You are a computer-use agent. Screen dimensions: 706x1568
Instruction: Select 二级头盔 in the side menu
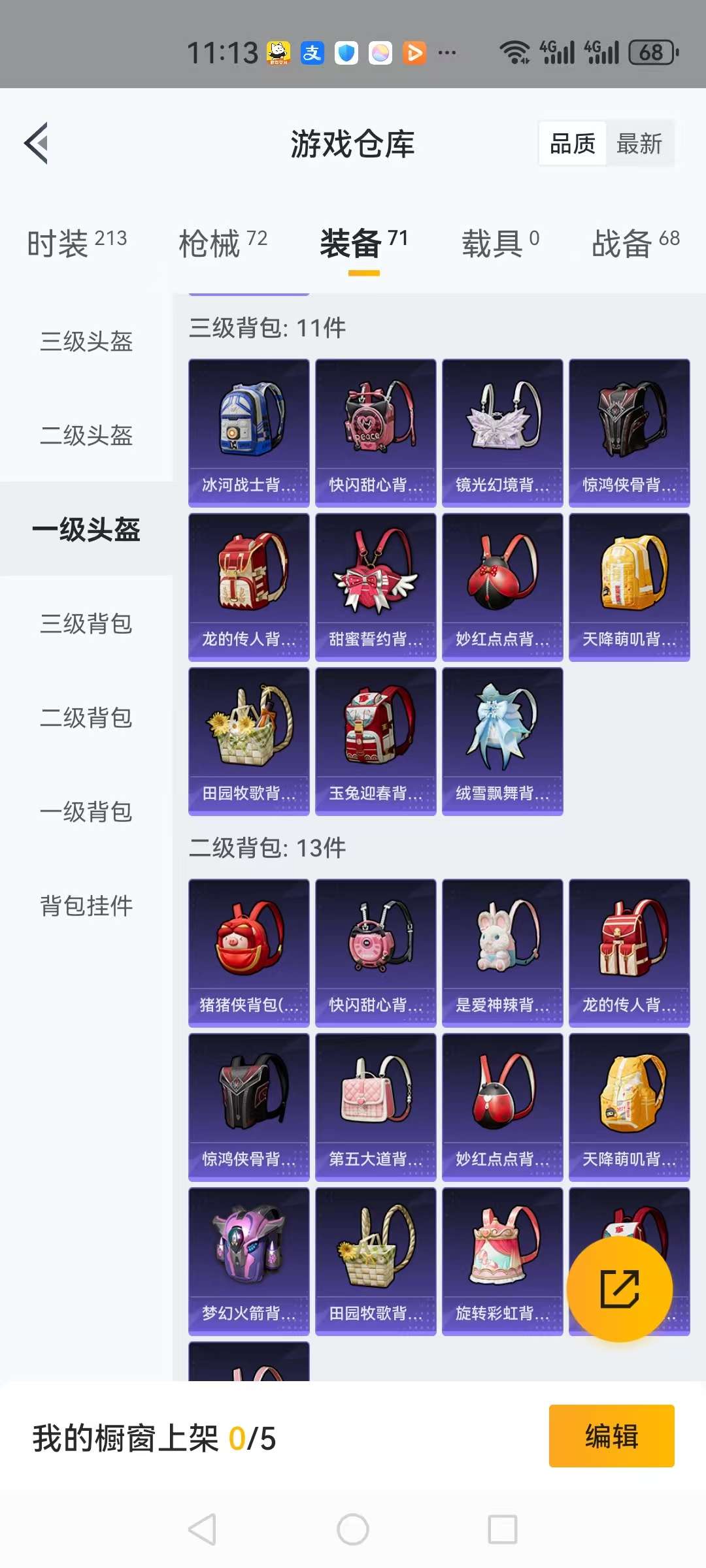(86, 435)
